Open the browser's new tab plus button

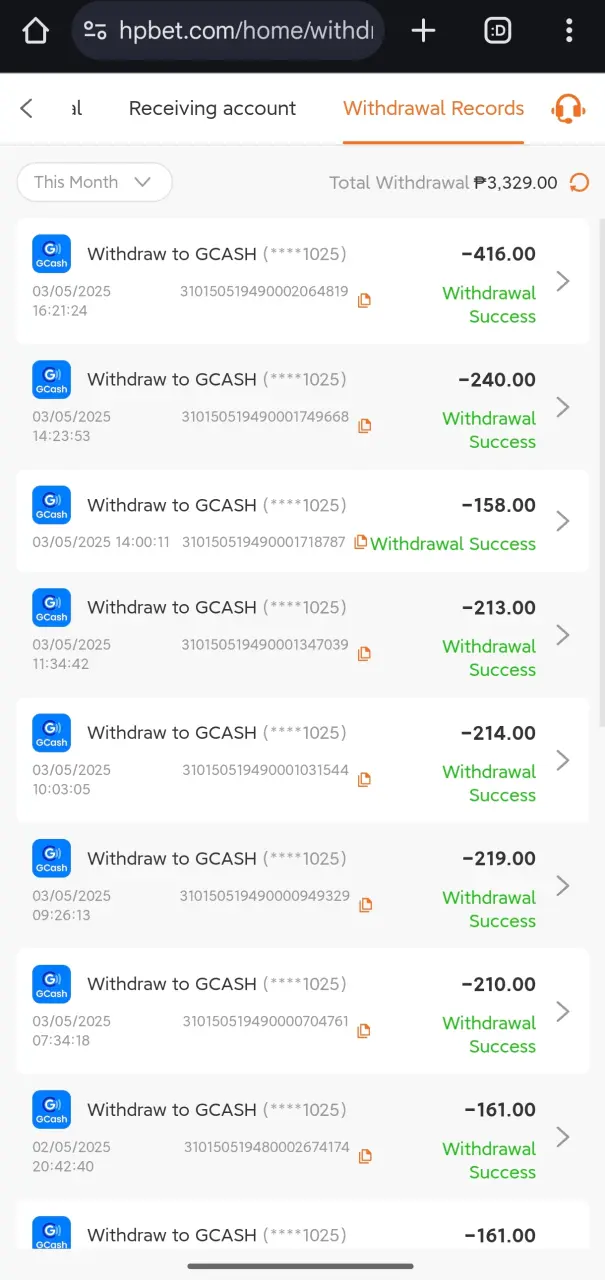424,32
